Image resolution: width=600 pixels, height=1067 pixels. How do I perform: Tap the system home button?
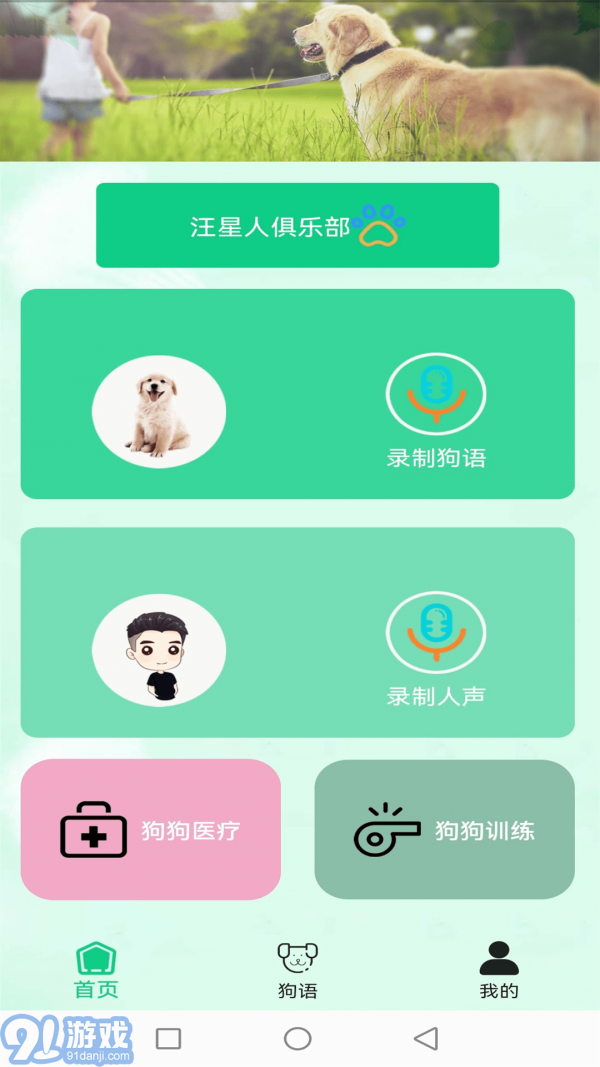click(x=297, y=1038)
